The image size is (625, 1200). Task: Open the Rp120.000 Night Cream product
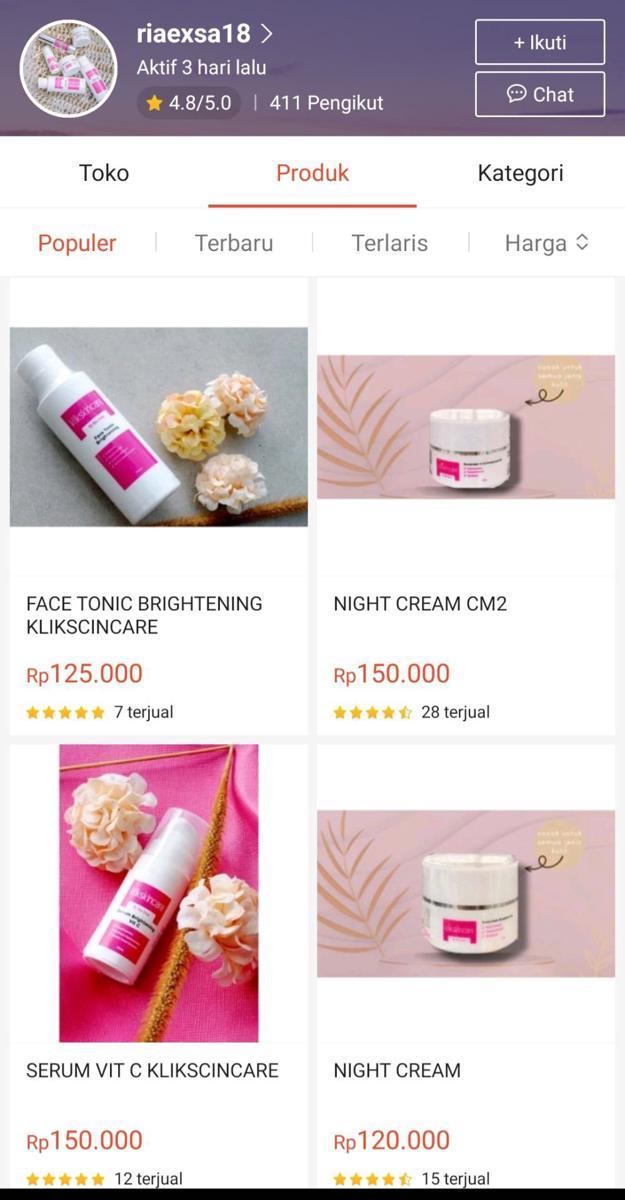[x=466, y=893]
